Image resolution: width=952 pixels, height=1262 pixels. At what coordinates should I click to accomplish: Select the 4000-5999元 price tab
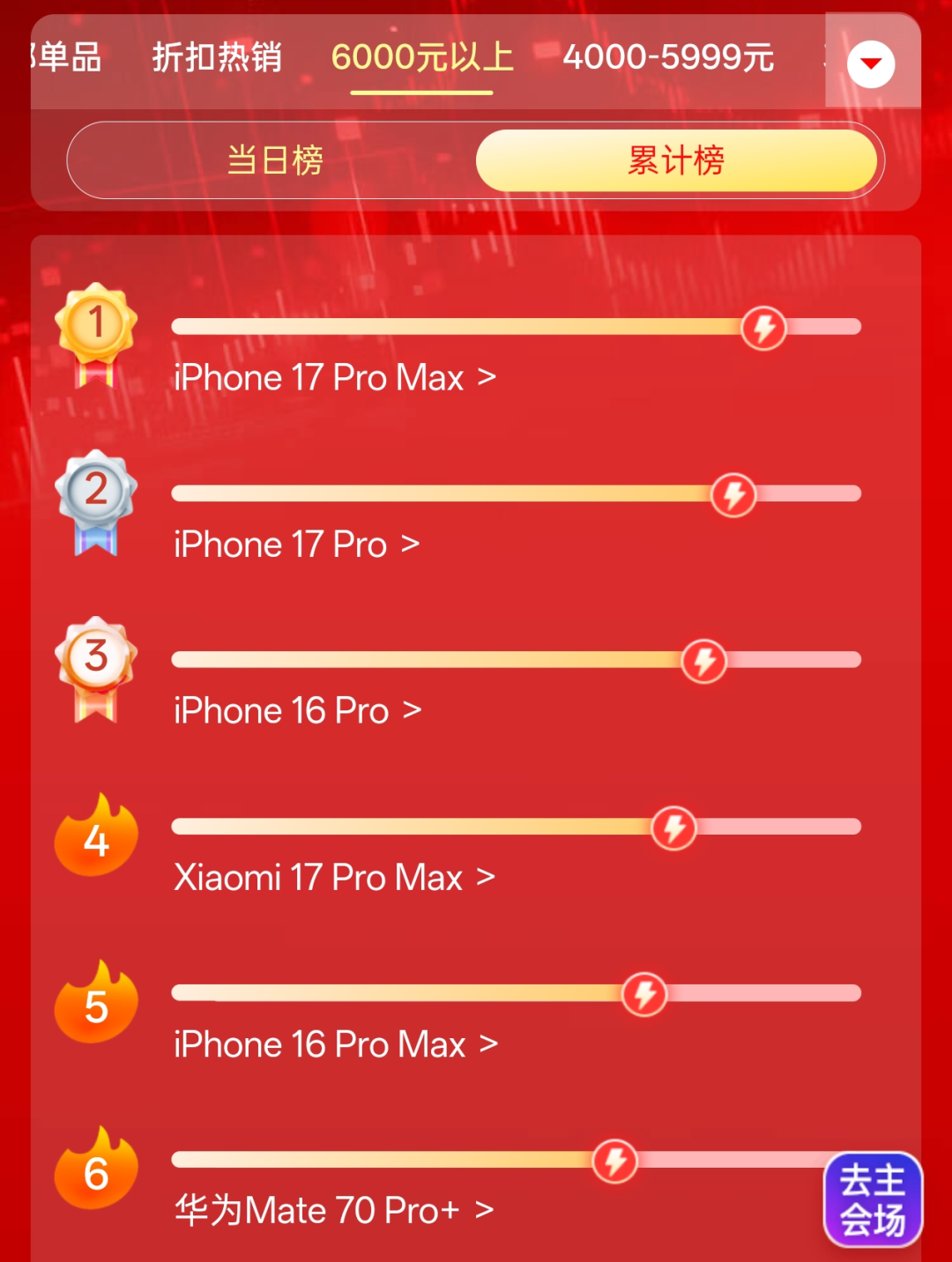pyautogui.click(x=668, y=58)
